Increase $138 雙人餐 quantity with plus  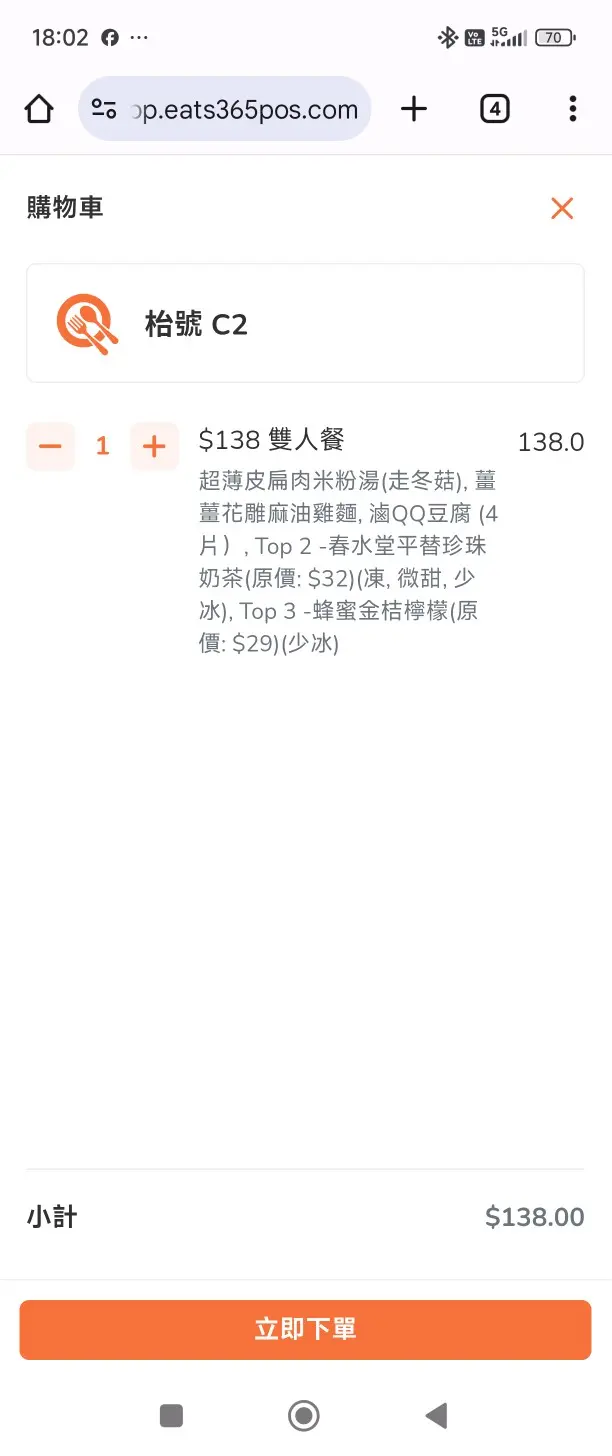(154, 446)
